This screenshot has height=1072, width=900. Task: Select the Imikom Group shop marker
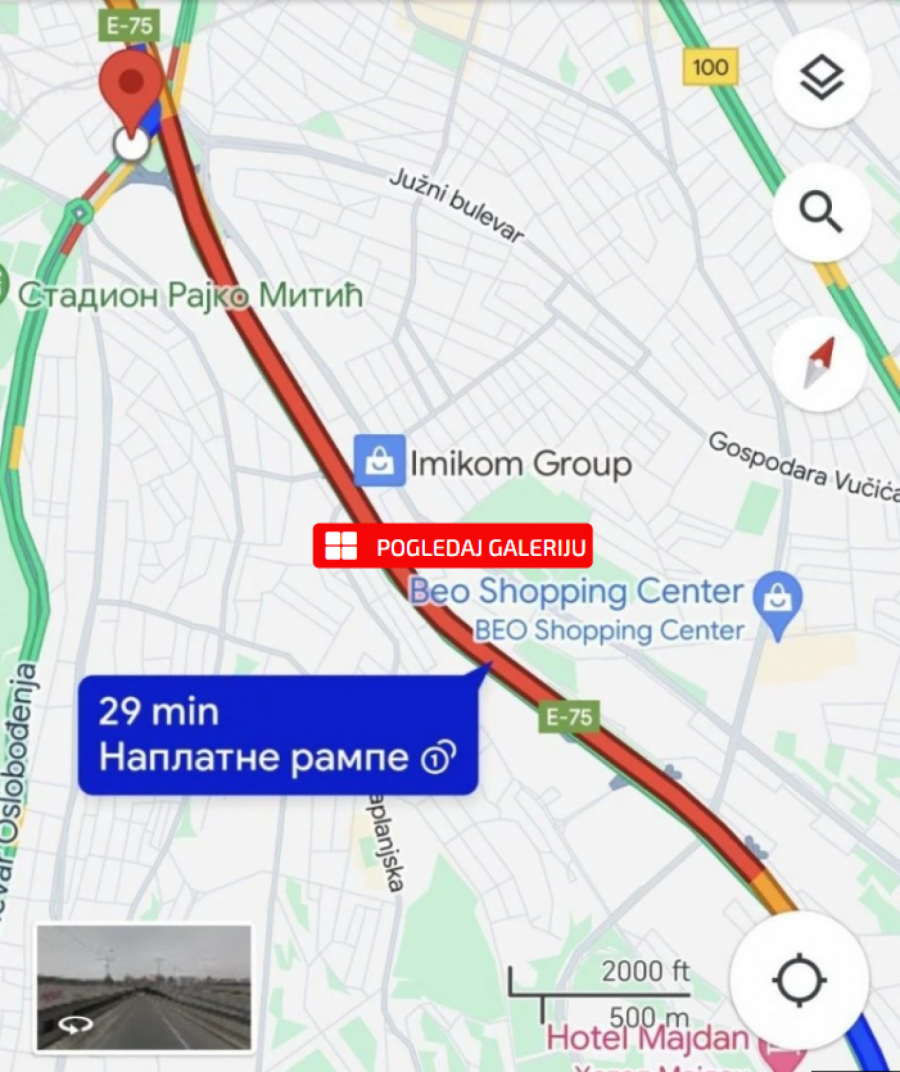click(380, 461)
